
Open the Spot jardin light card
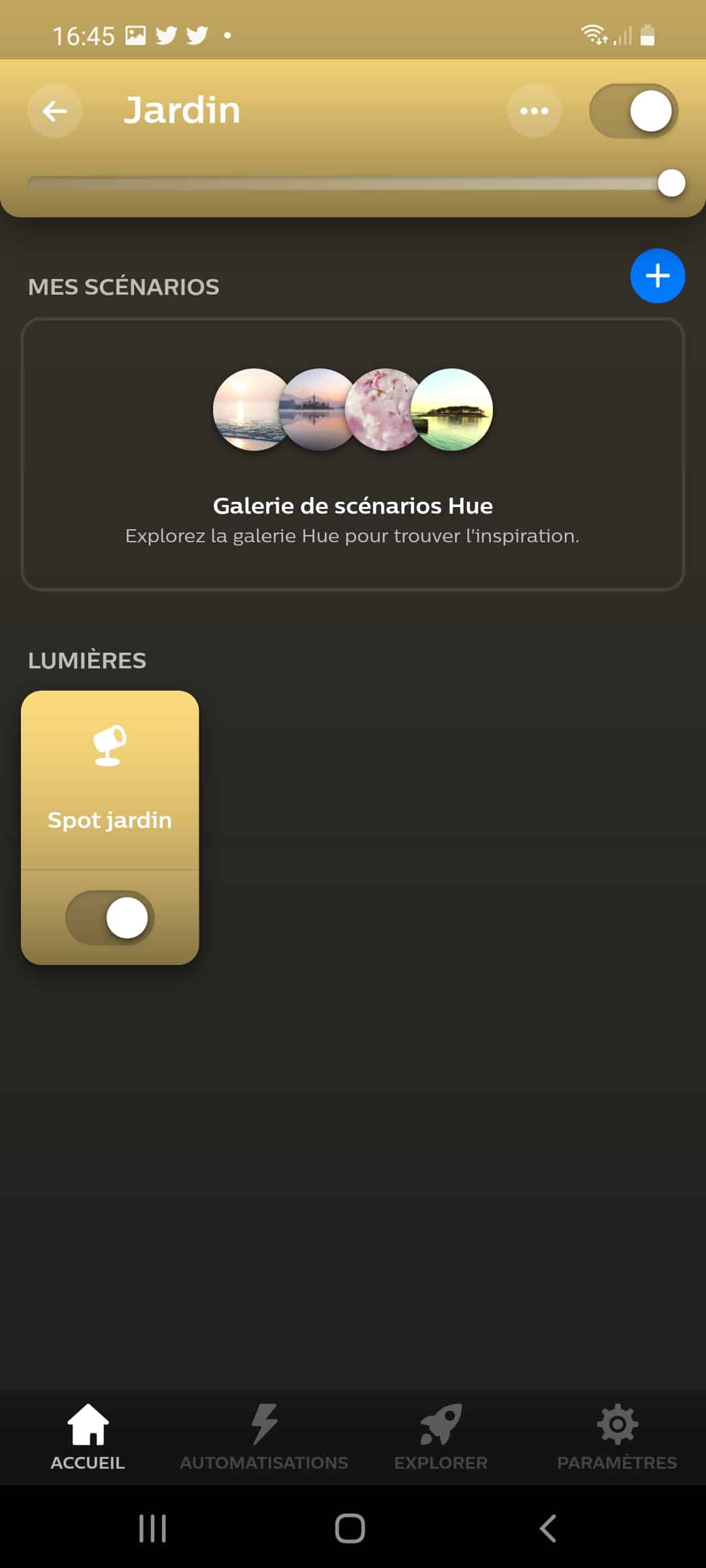(x=110, y=780)
